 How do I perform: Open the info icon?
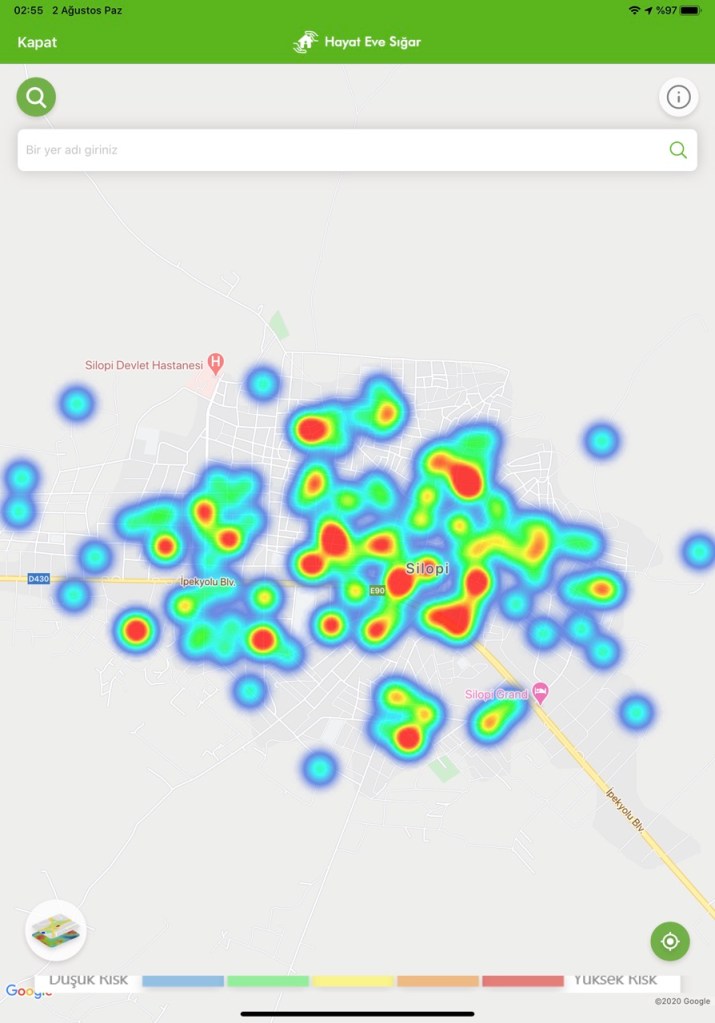[x=678, y=97]
